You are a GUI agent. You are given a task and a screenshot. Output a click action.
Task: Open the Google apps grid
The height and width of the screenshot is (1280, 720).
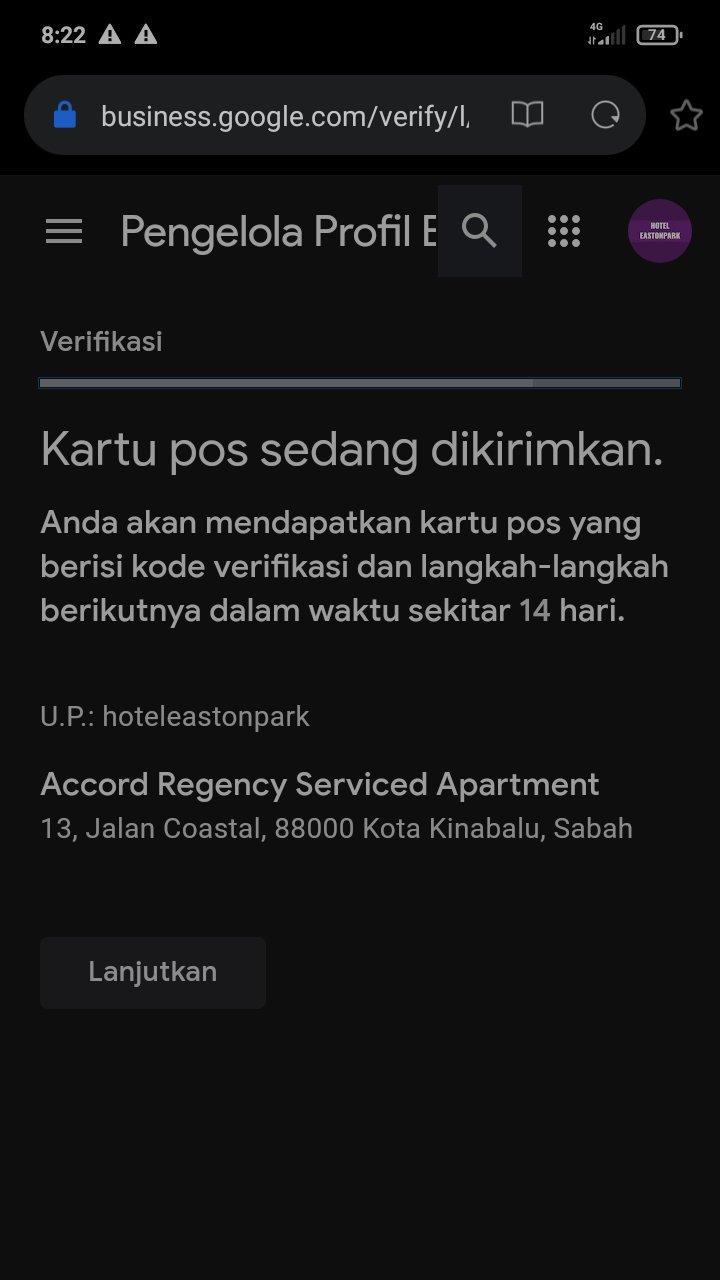point(564,231)
